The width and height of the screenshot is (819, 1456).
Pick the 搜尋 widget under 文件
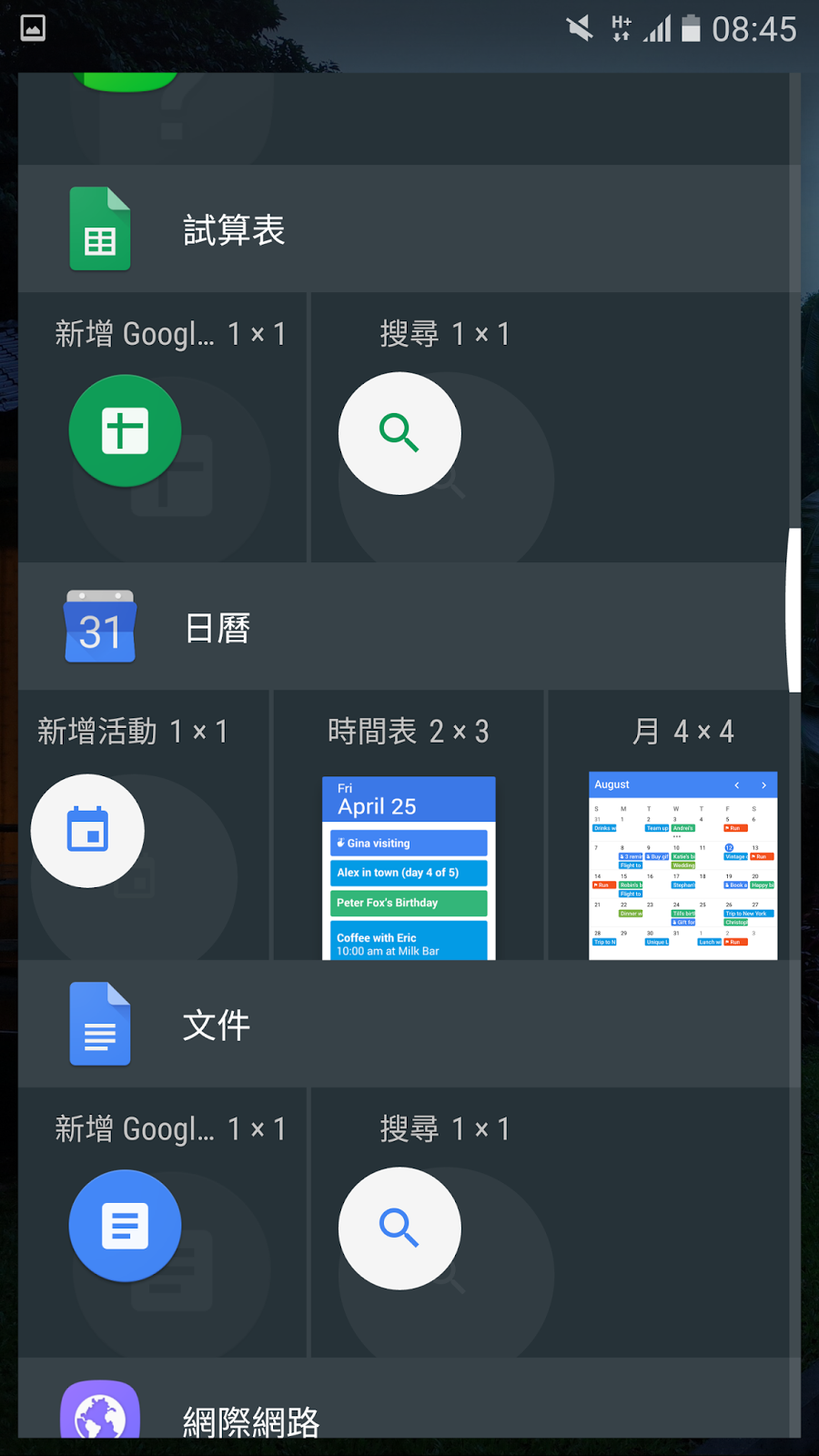tap(399, 1228)
